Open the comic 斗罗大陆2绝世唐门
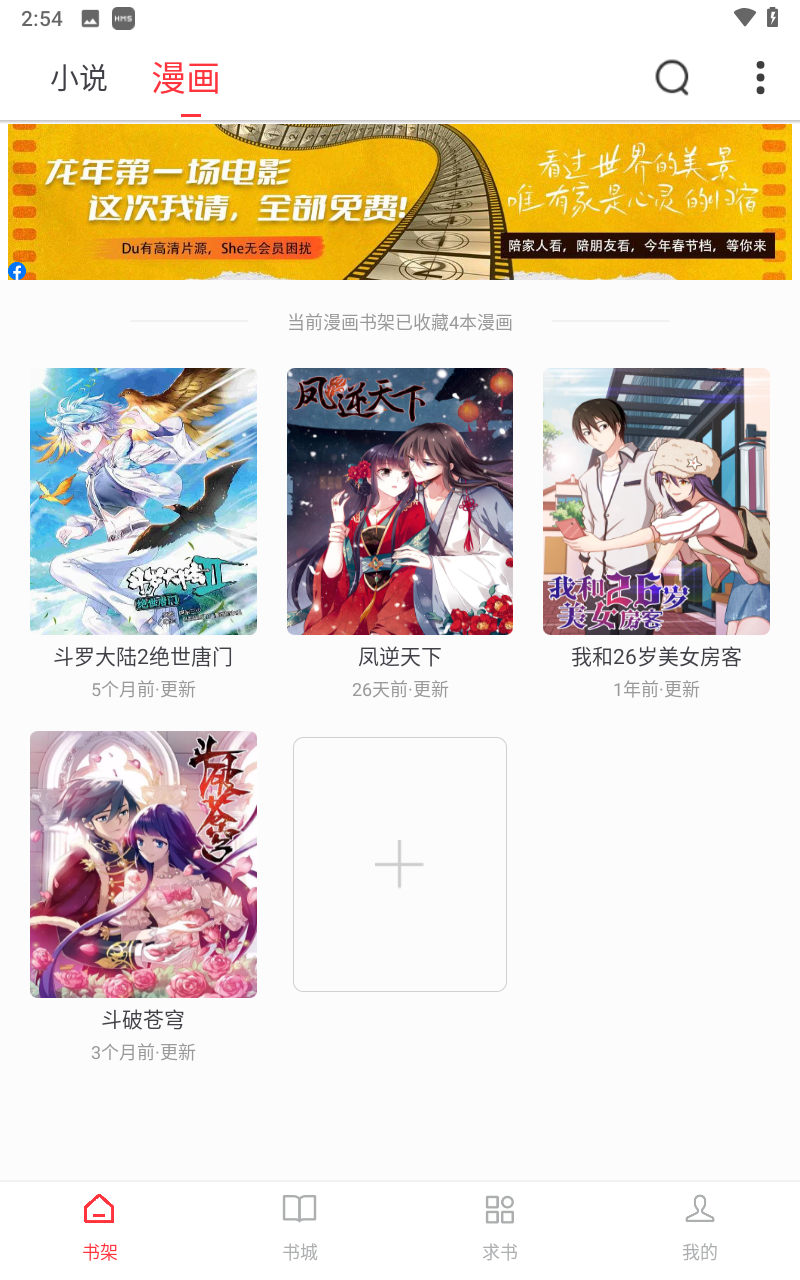Image resolution: width=800 pixels, height=1280 pixels. [143, 502]
